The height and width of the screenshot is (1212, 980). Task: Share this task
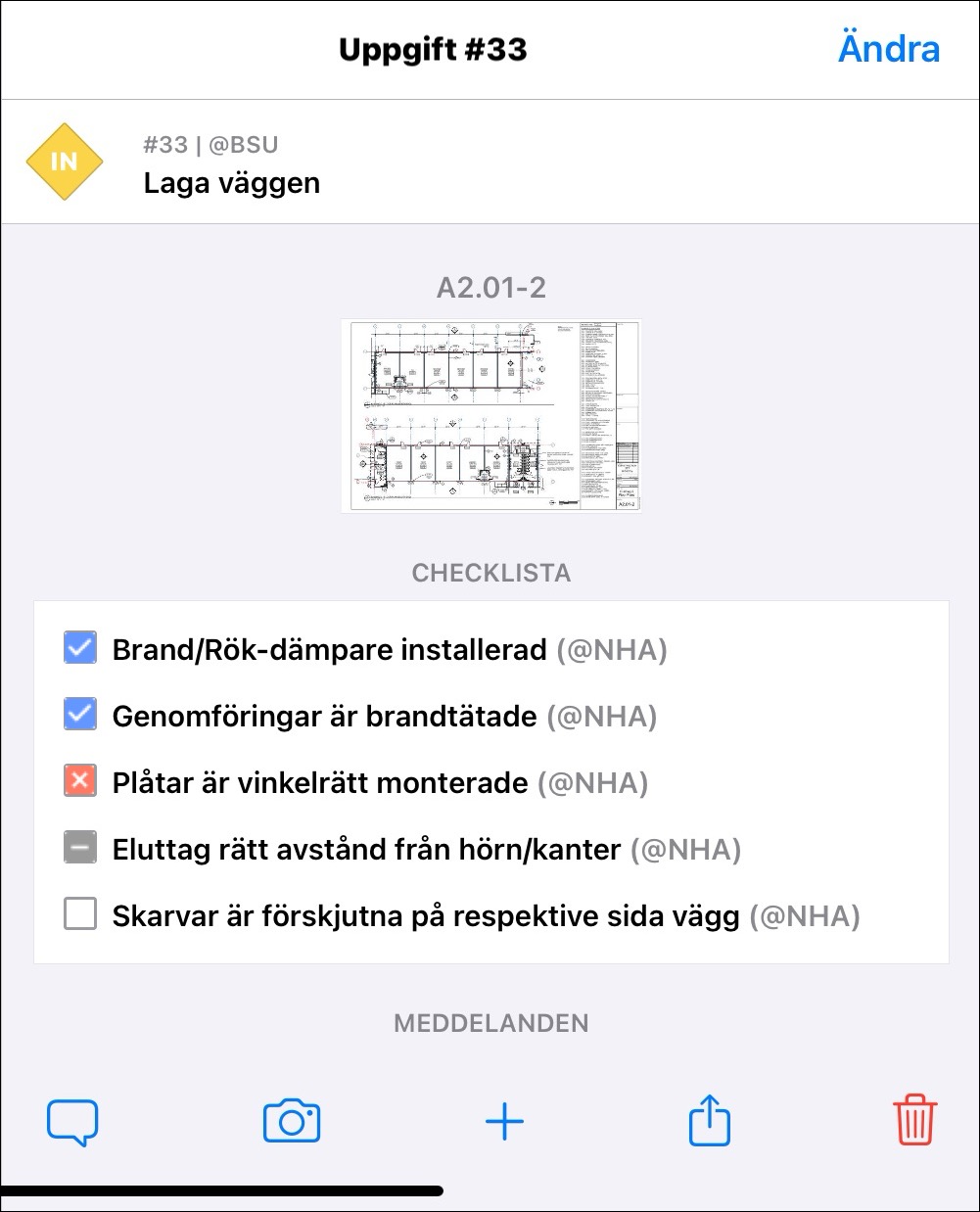710,1121
